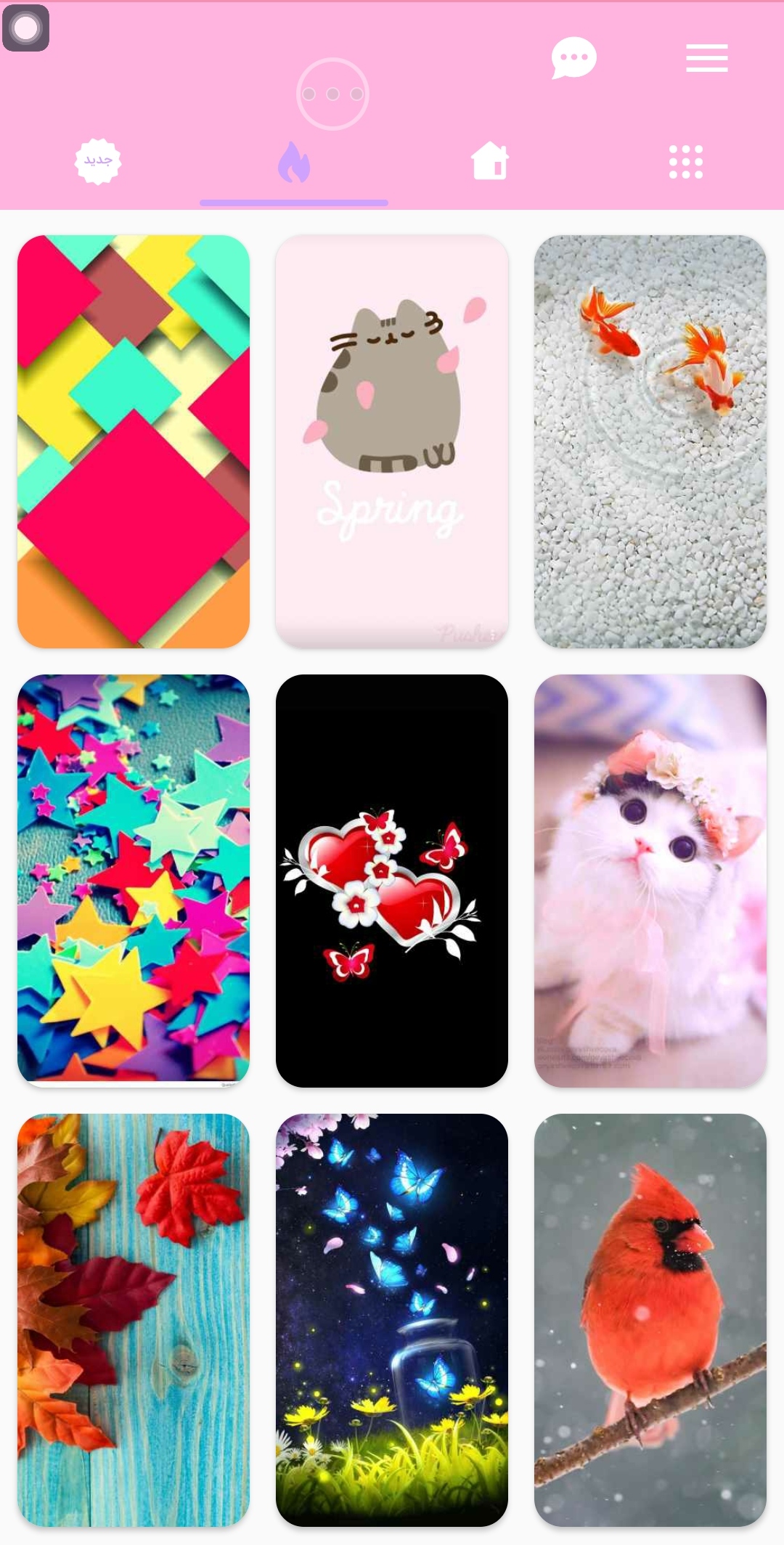Open the Pusheen Spring cat wallpaper
Image resolution: width=784 pixels, height=1545 pixels.
[392, 441]
